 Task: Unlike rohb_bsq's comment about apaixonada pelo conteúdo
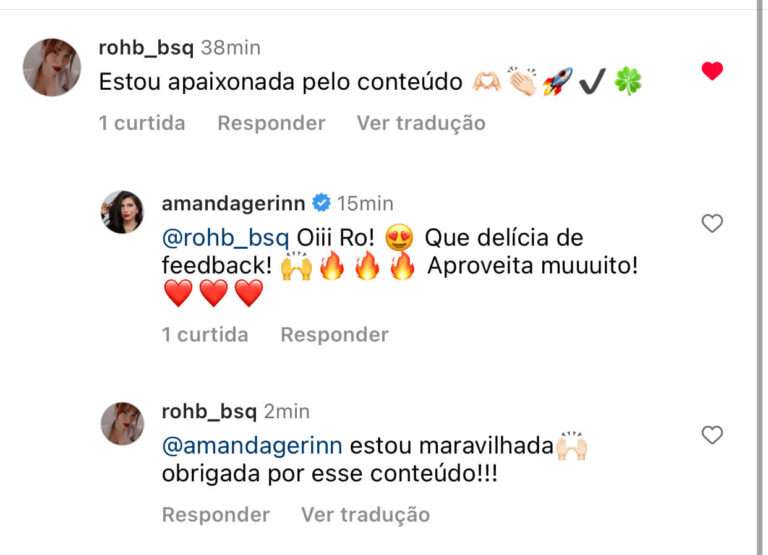tap(712, 71)
